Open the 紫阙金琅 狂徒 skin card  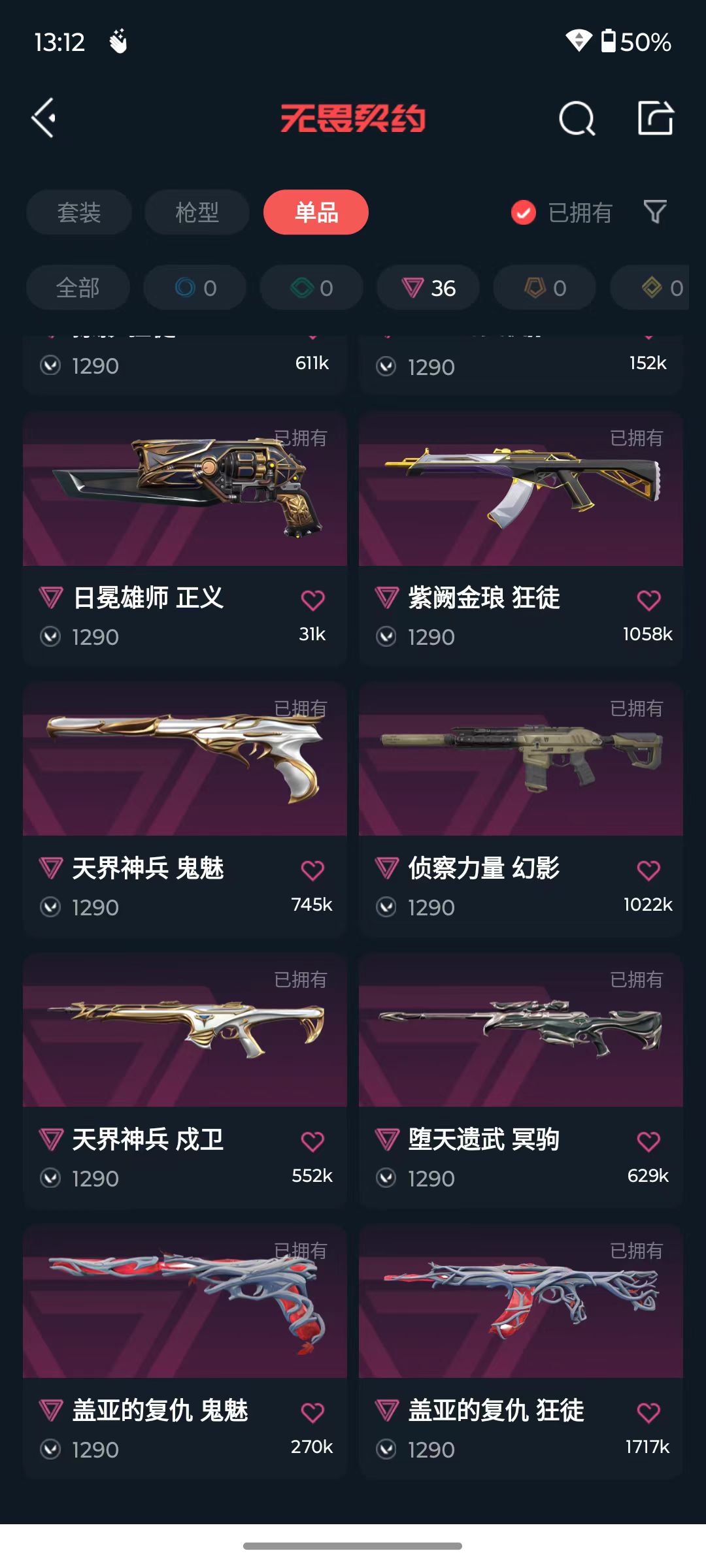point(521,538)
